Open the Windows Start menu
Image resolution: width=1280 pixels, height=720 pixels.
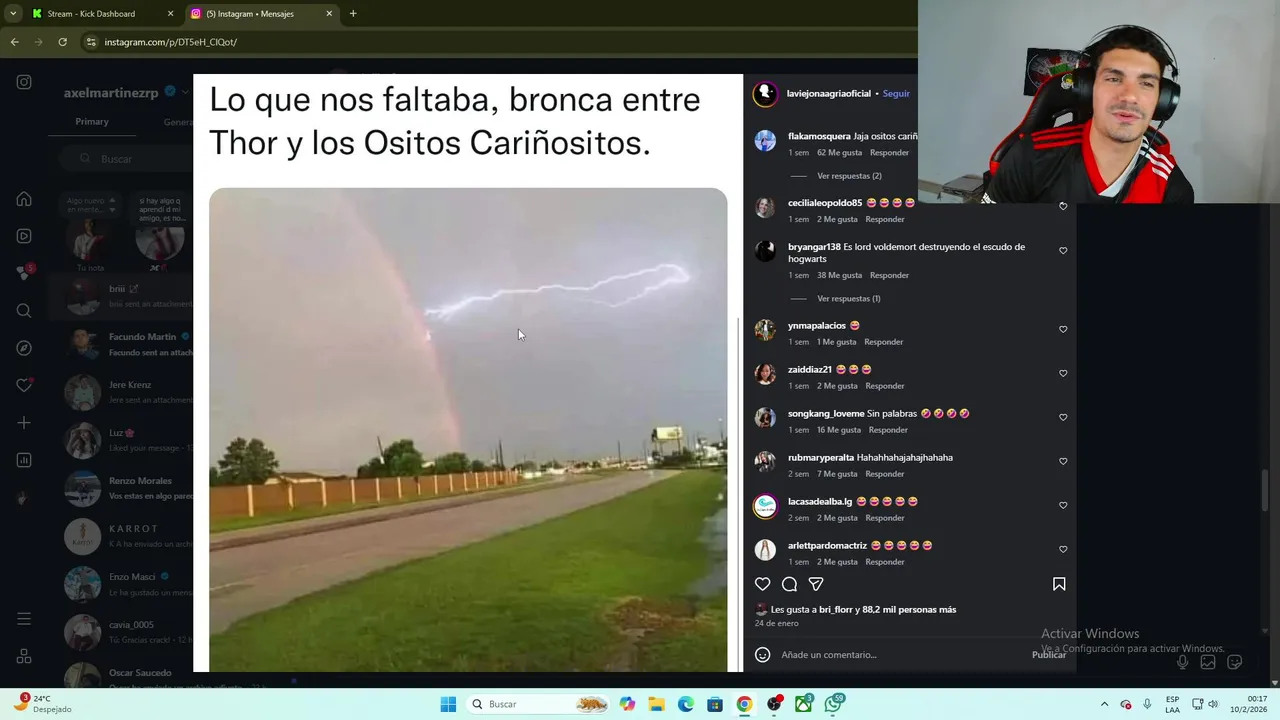coord(448,704)
